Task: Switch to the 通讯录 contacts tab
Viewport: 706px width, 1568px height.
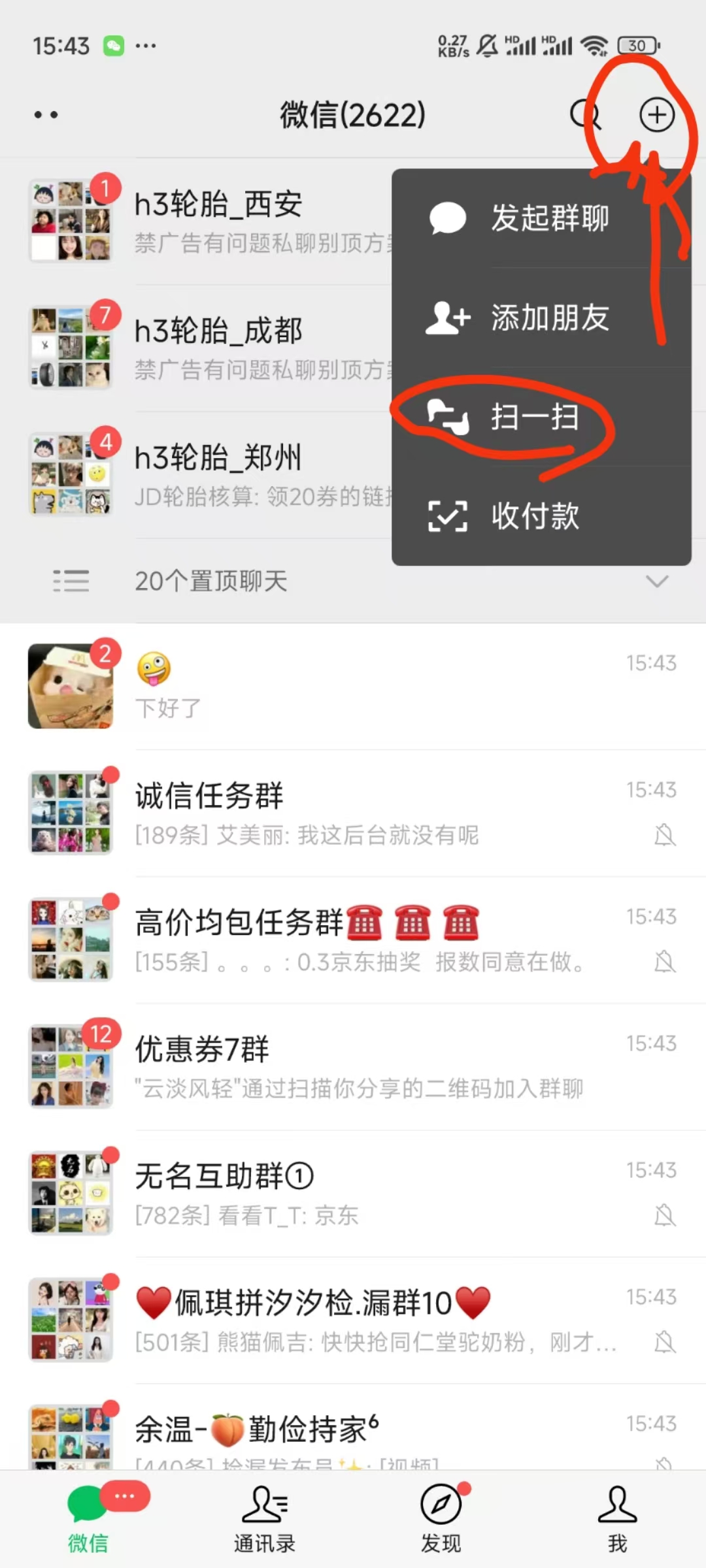Action: 265,1519
